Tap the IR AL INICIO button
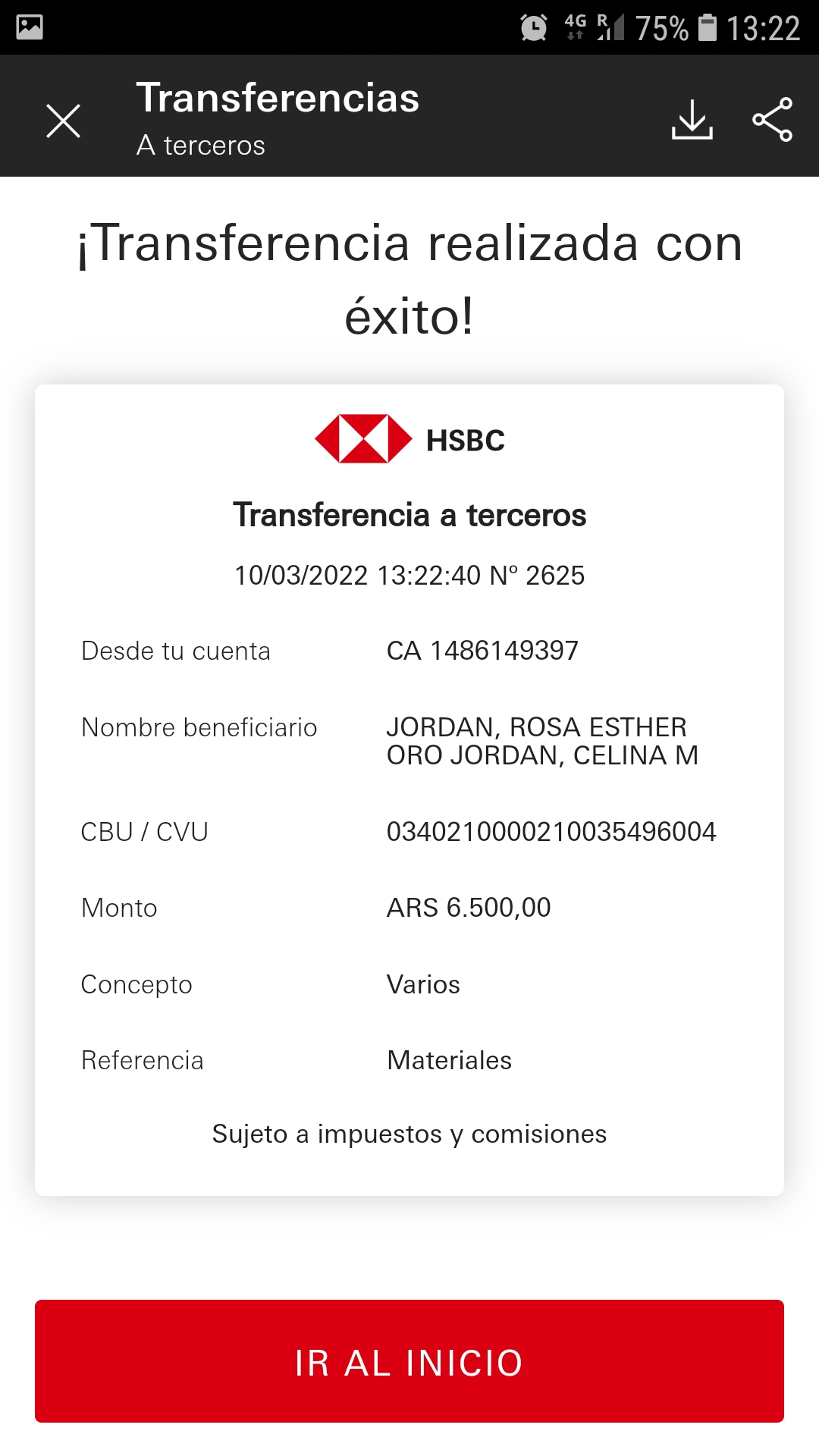The image size is (819, 1456). tap(409, 1361)
